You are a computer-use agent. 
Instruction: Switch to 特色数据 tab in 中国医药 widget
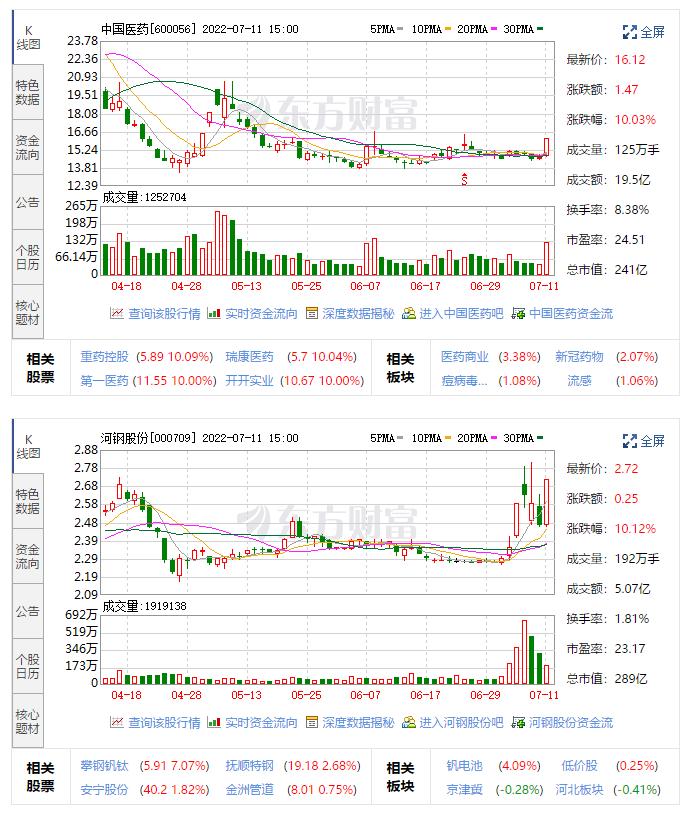[x=28, y=93]
